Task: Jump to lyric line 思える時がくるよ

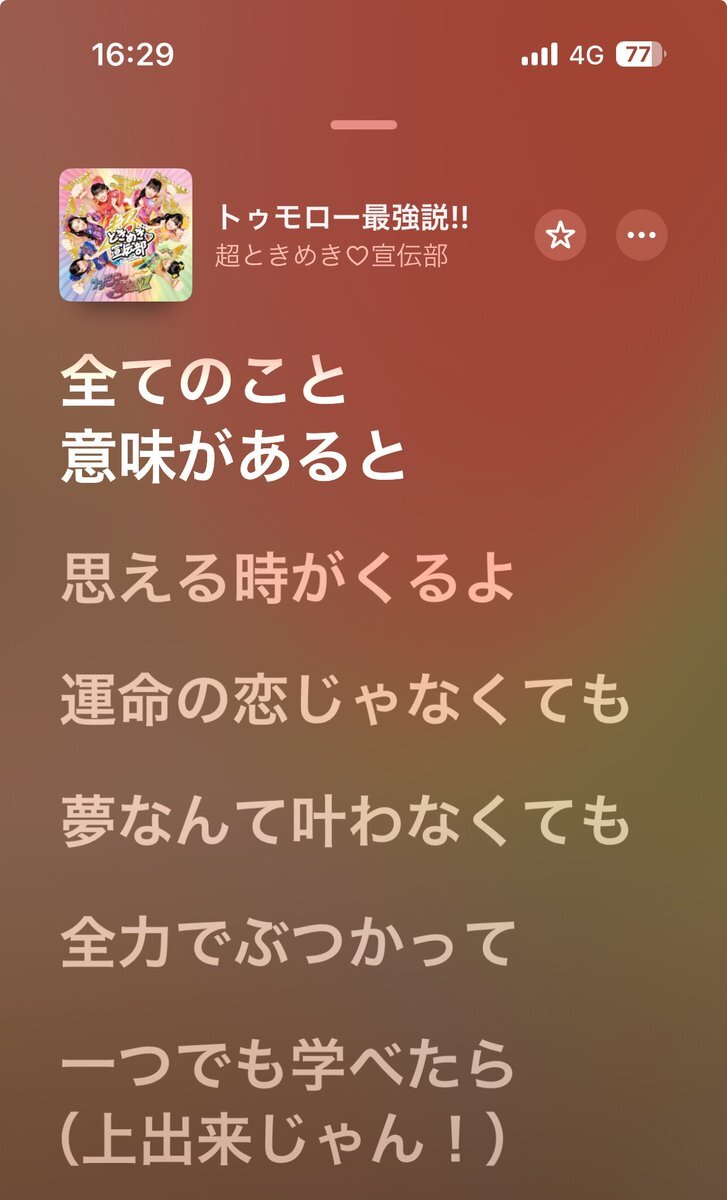Action: pos(288,579)
